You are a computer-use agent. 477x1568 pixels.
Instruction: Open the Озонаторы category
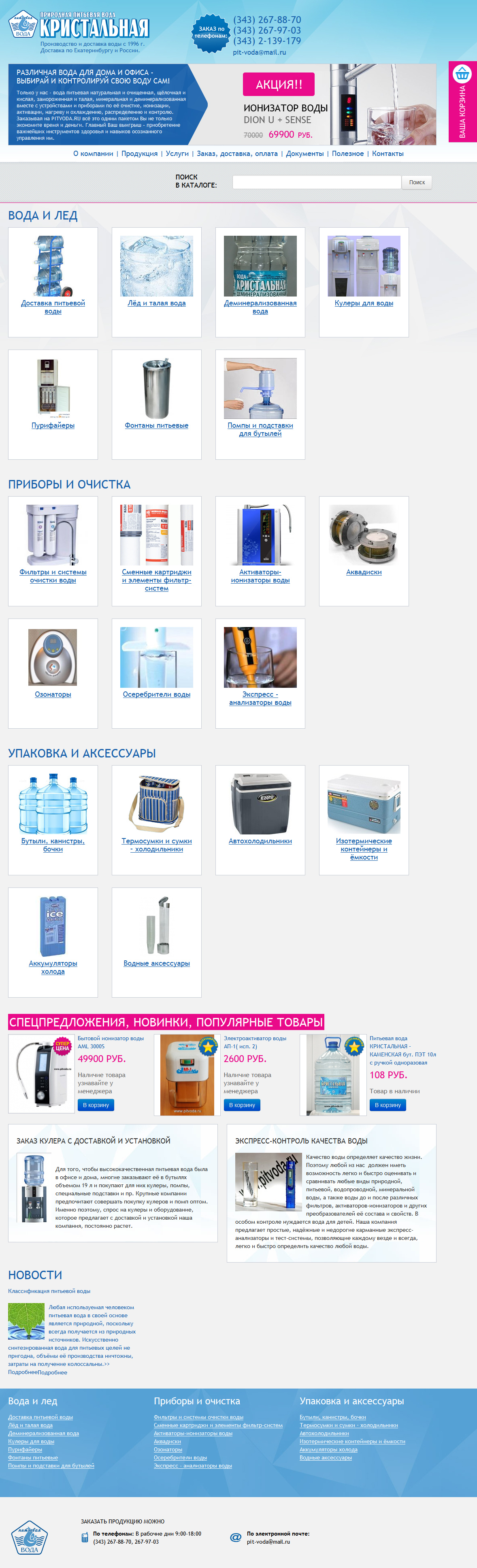53,694
